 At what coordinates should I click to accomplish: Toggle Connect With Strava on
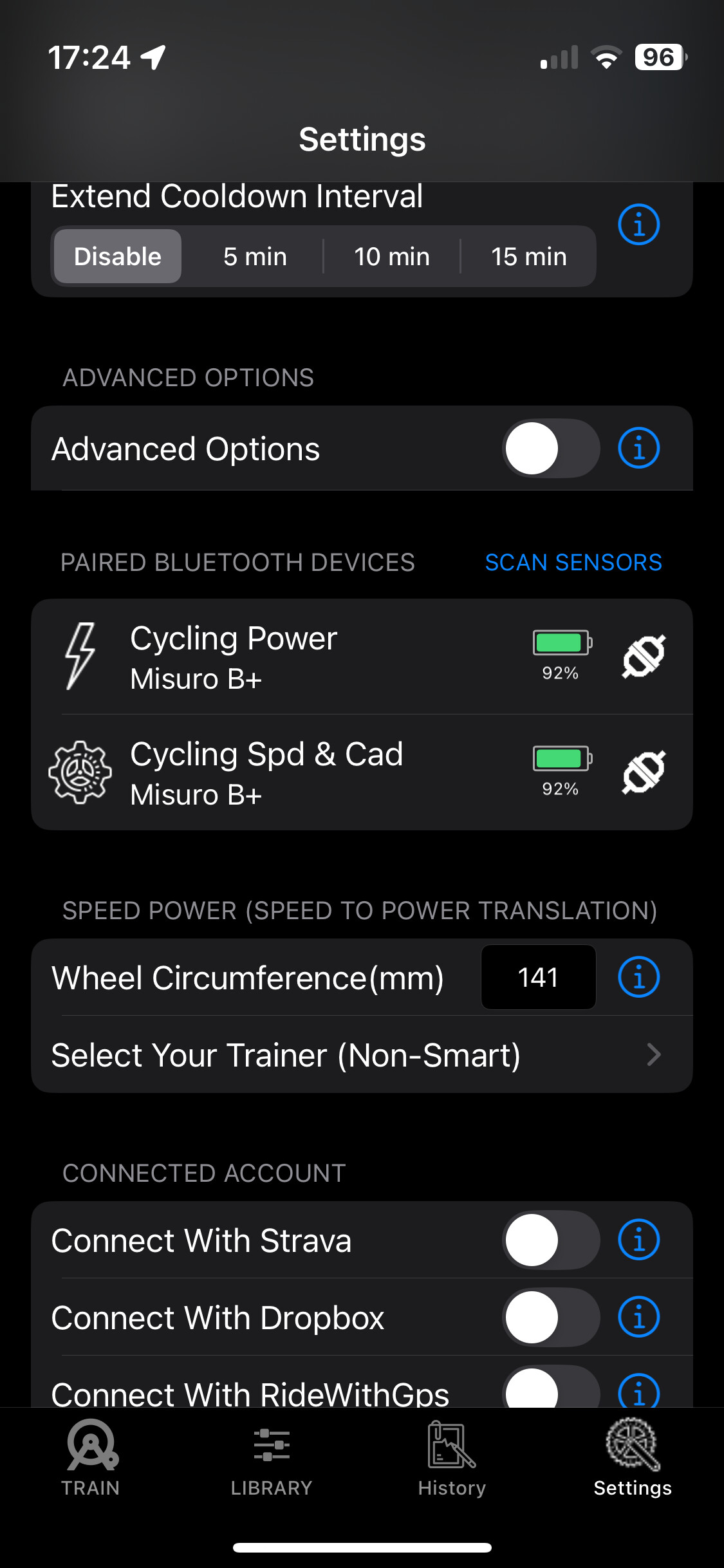click(x=551, y=1240)
